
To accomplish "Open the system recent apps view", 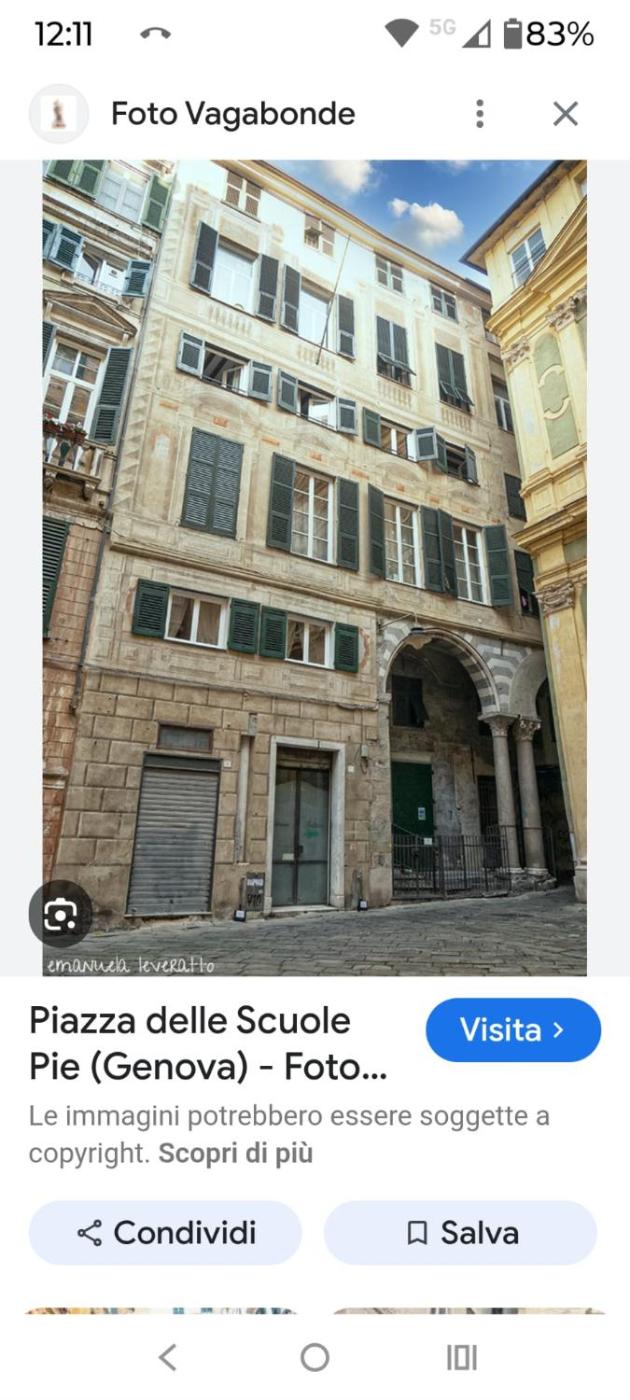I will tap(461, 1357).
